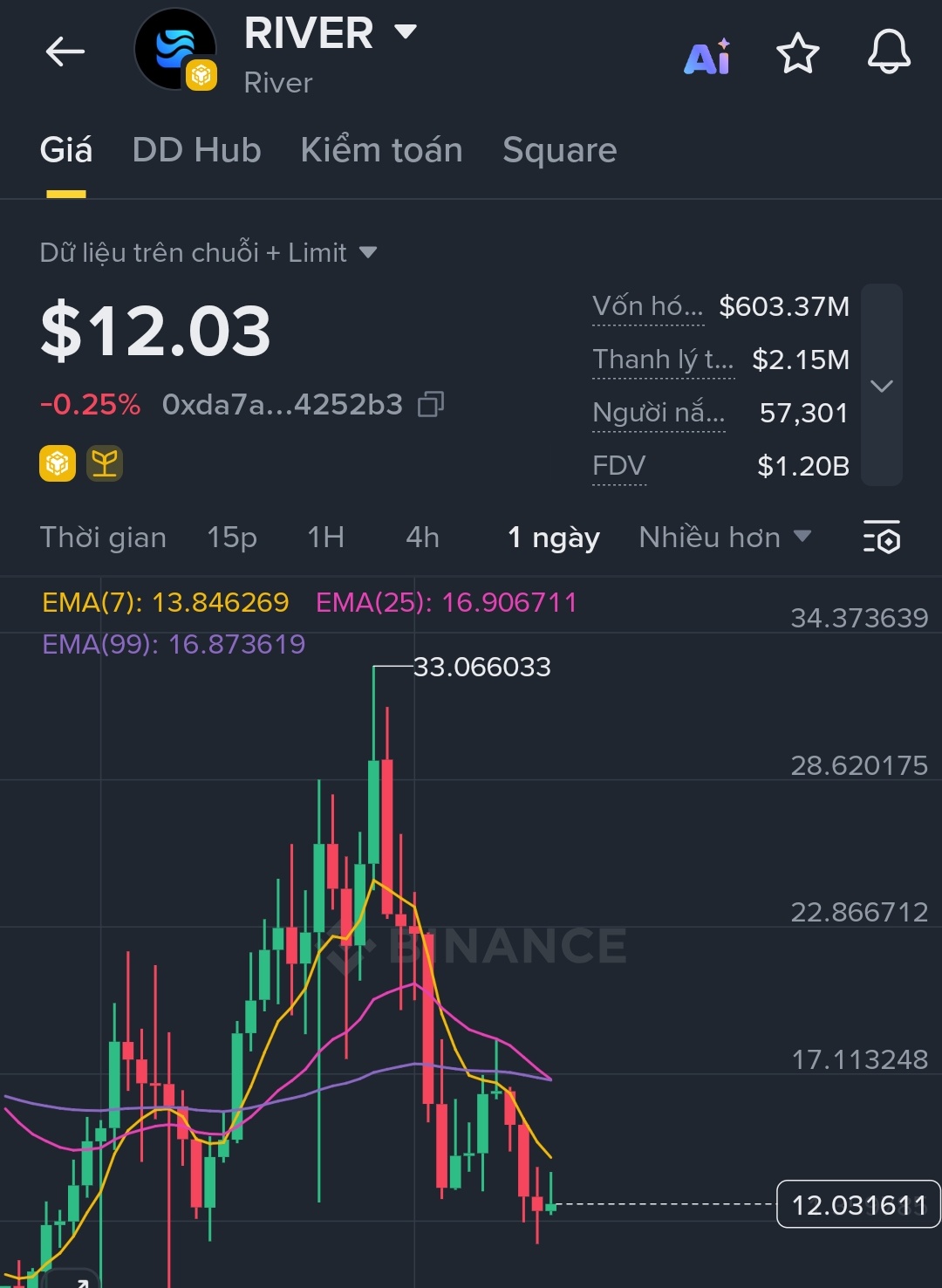Switch chart to 1H interval
Viewport: 942px width, 1288px height.
click(325, 538)
